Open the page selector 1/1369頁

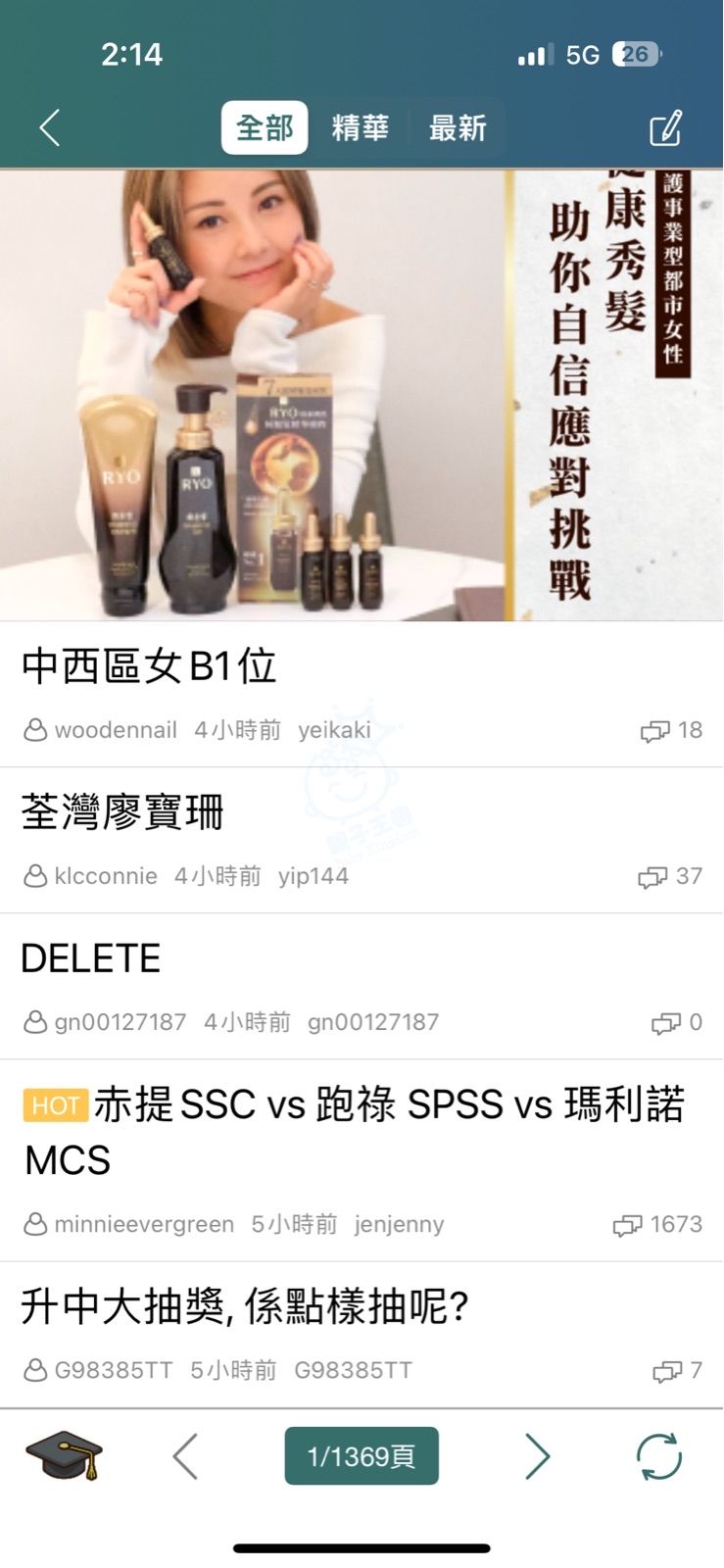pyautogui.click(x=362, y=1455)
